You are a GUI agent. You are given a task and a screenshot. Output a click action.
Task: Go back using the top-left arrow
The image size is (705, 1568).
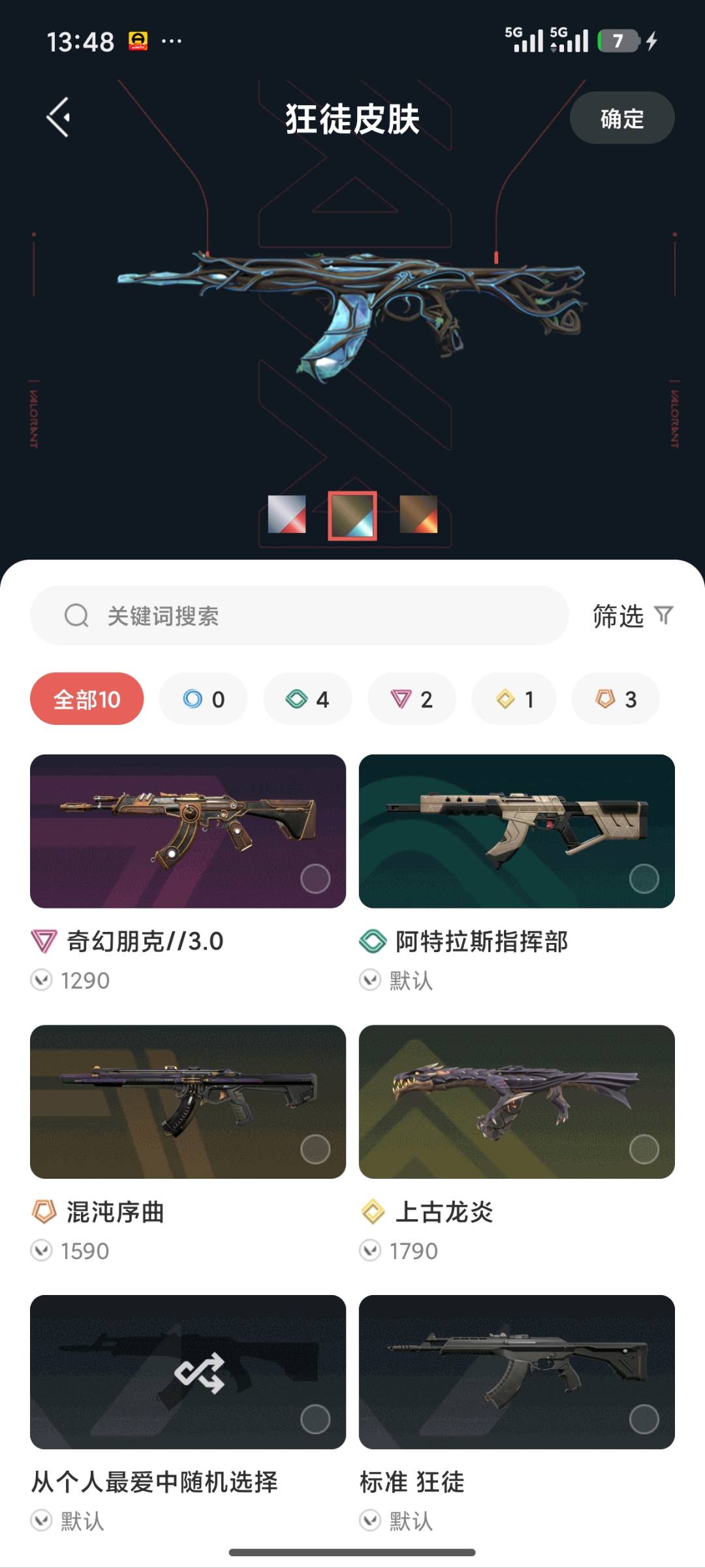[58, 118]
